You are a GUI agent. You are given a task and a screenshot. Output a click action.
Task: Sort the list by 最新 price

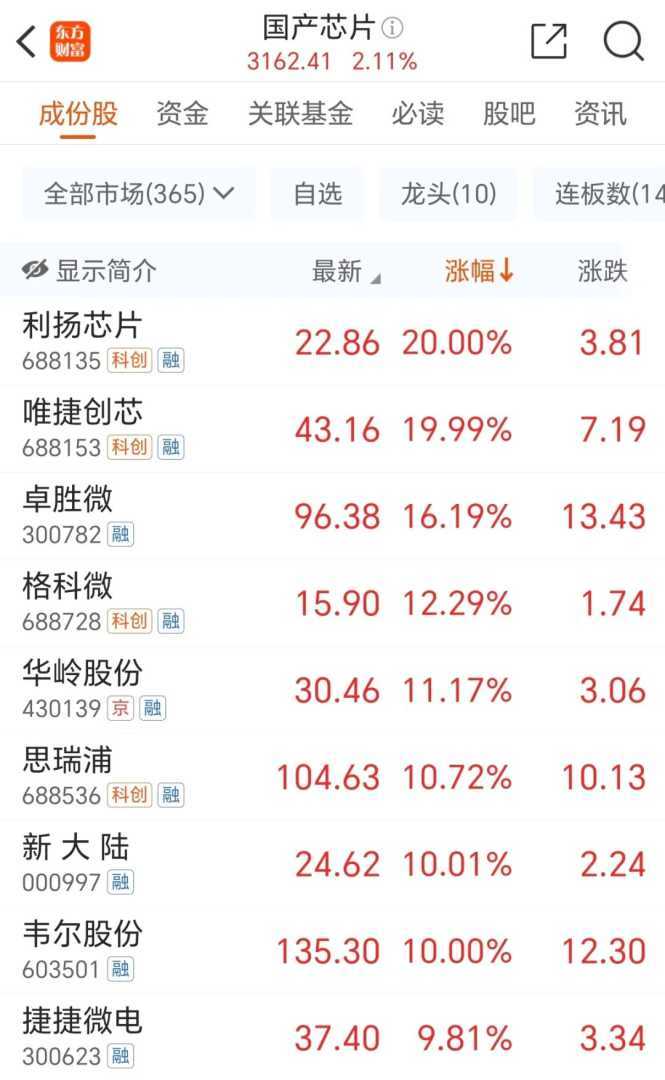click(x=345, y=271)
